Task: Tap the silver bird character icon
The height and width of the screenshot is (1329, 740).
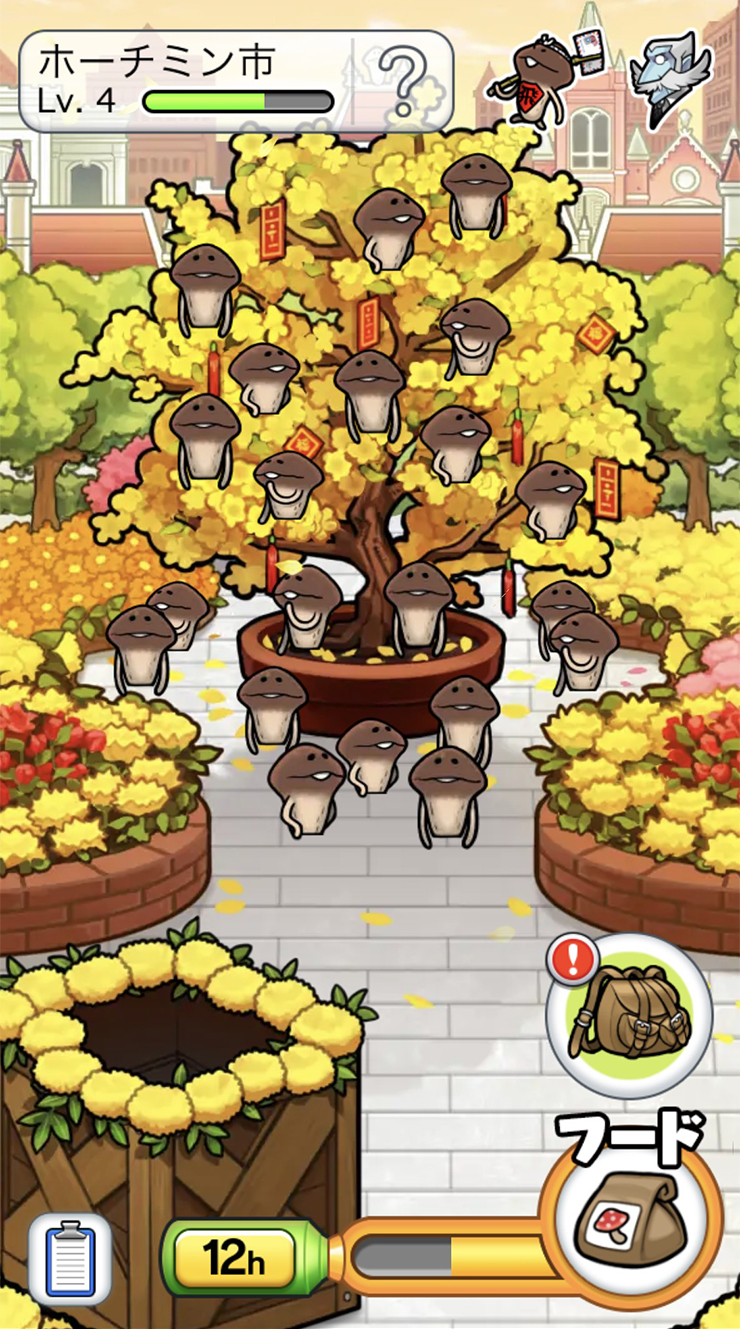Action: [668, 80]
